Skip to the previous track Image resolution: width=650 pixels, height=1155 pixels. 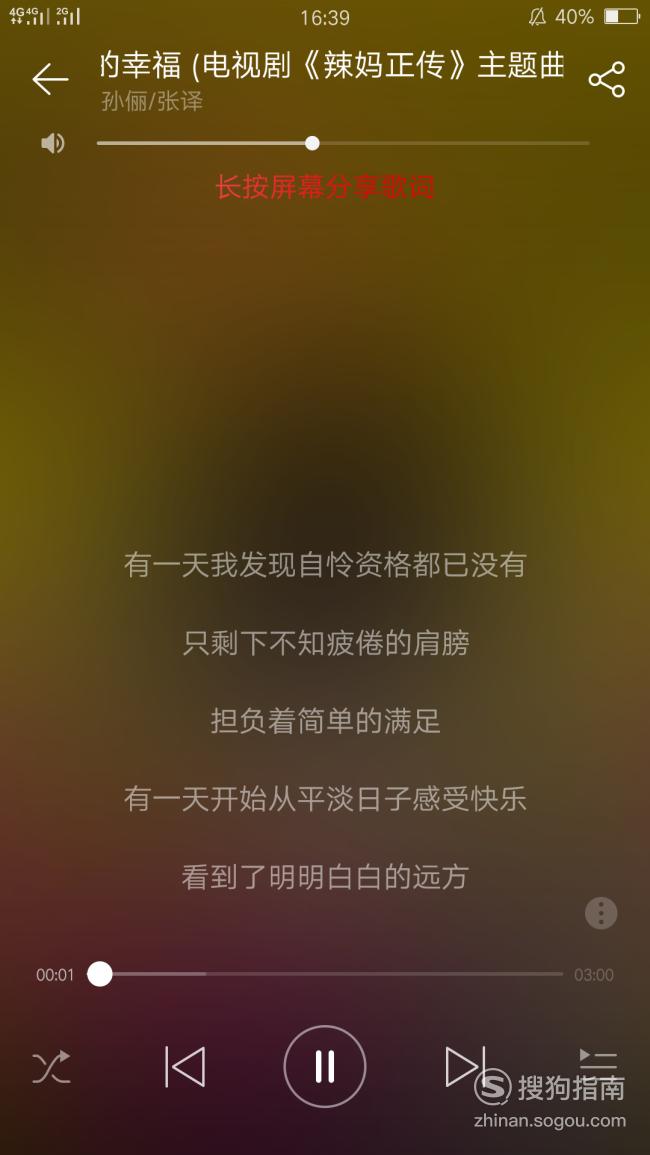coord(184,1067)
